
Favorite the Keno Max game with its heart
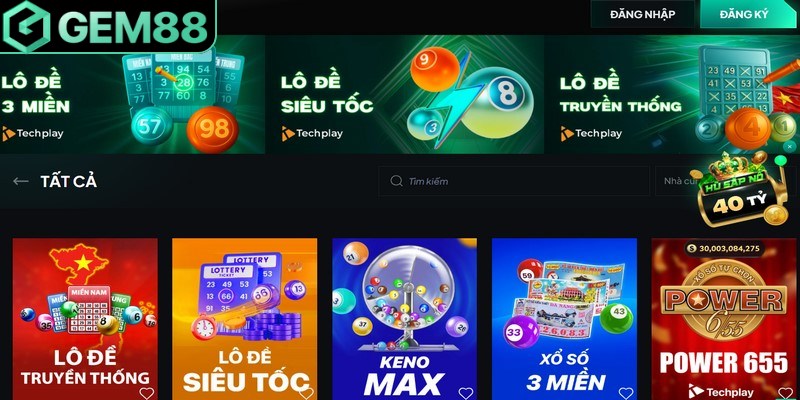click(466, 393)
